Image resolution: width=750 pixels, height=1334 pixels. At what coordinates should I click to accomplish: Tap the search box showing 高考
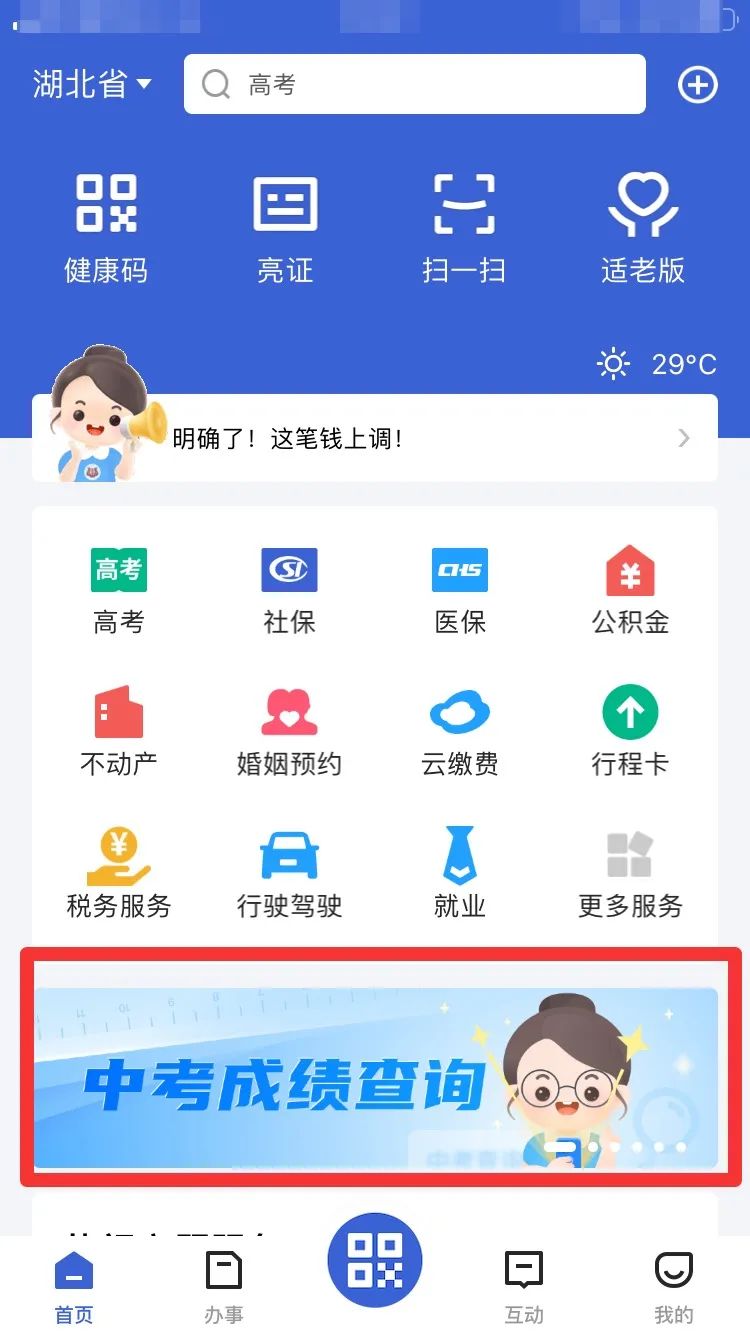click(414, 84)
